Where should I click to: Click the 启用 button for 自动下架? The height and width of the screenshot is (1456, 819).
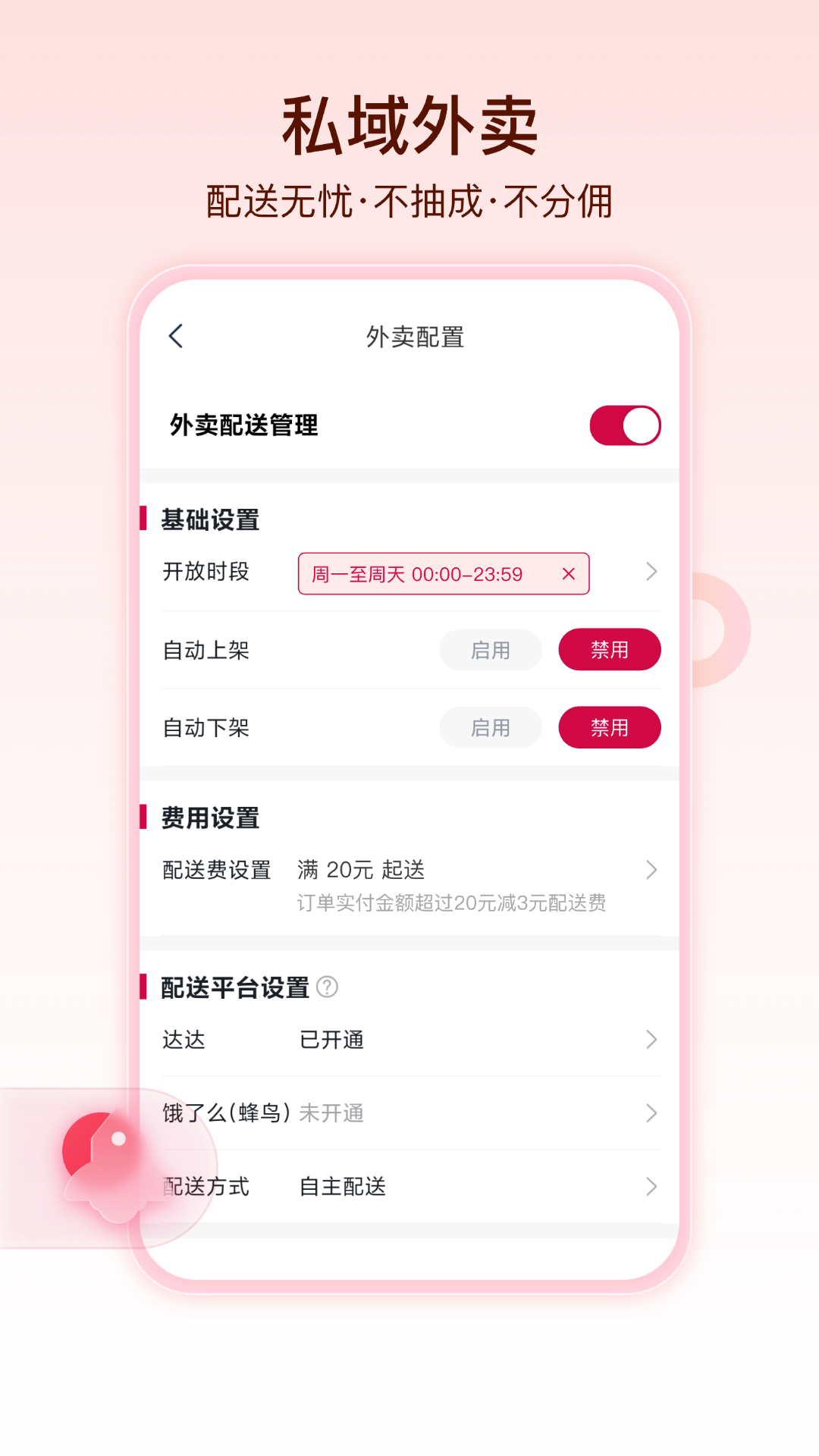coord(491,727)
